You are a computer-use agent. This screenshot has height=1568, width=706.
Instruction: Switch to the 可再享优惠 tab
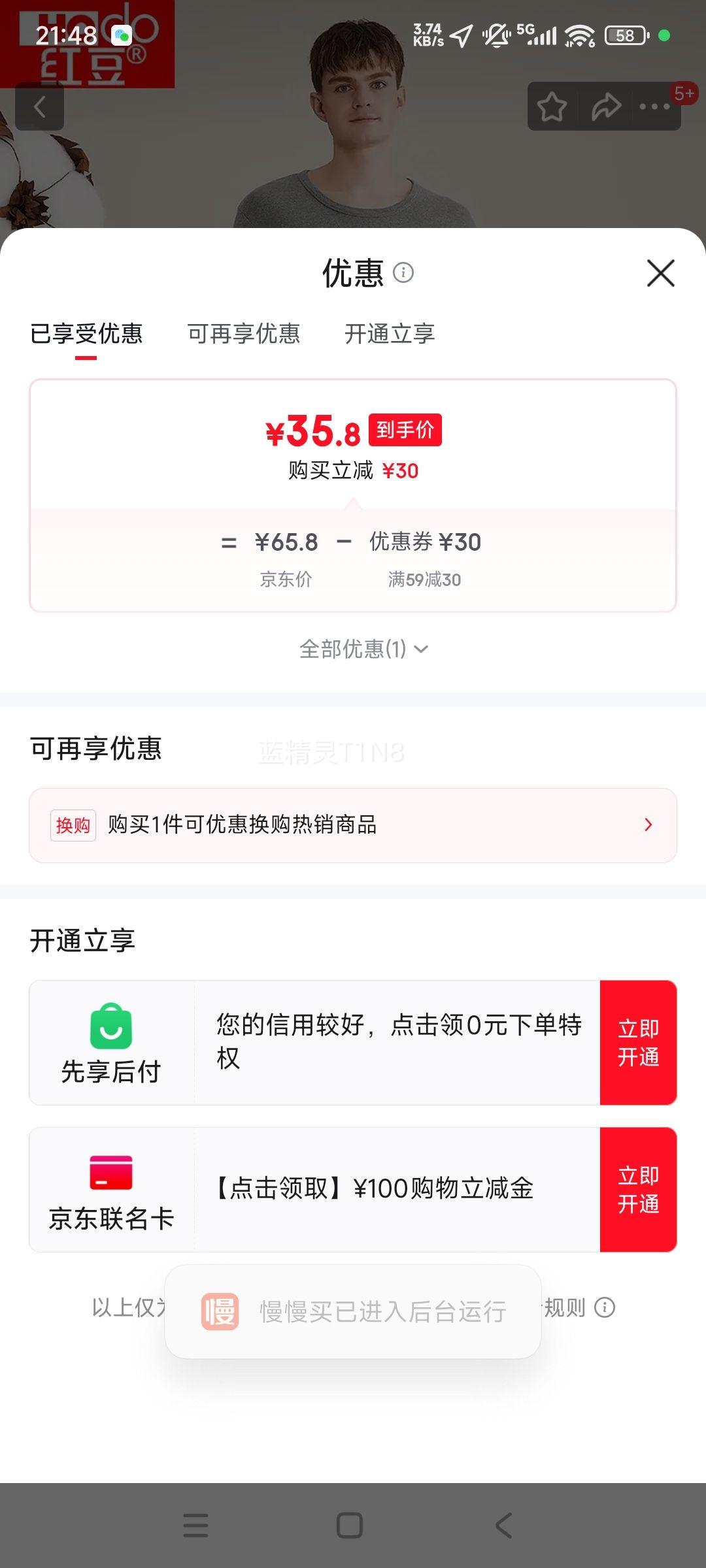[244, 334]
